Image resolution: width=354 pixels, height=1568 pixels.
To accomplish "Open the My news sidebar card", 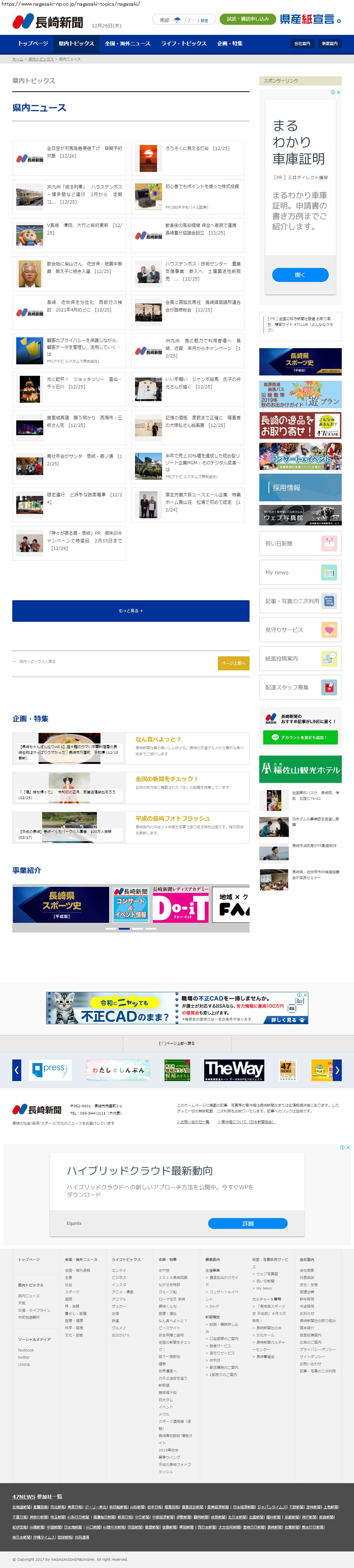I will [300, 572].
